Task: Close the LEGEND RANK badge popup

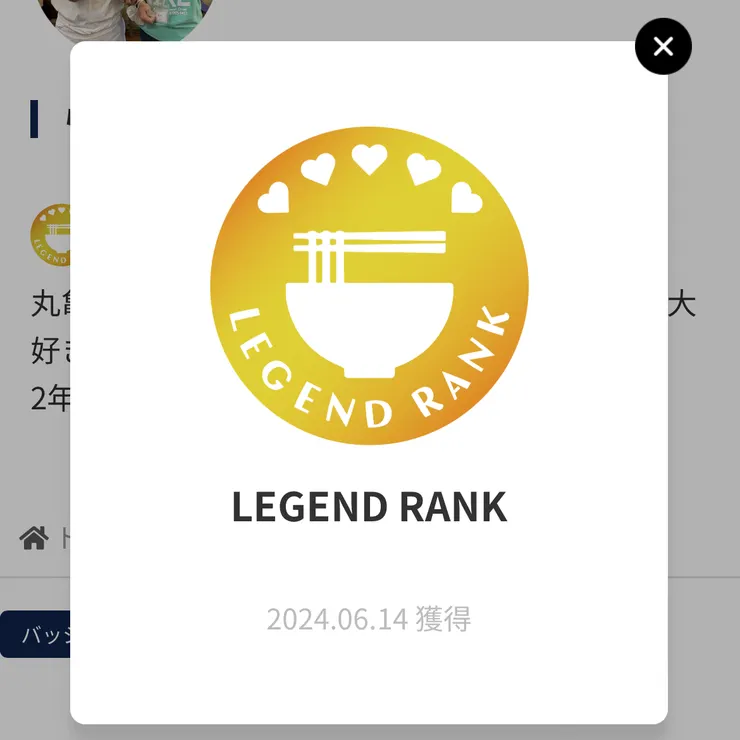Action: click(x=663, y=46)
